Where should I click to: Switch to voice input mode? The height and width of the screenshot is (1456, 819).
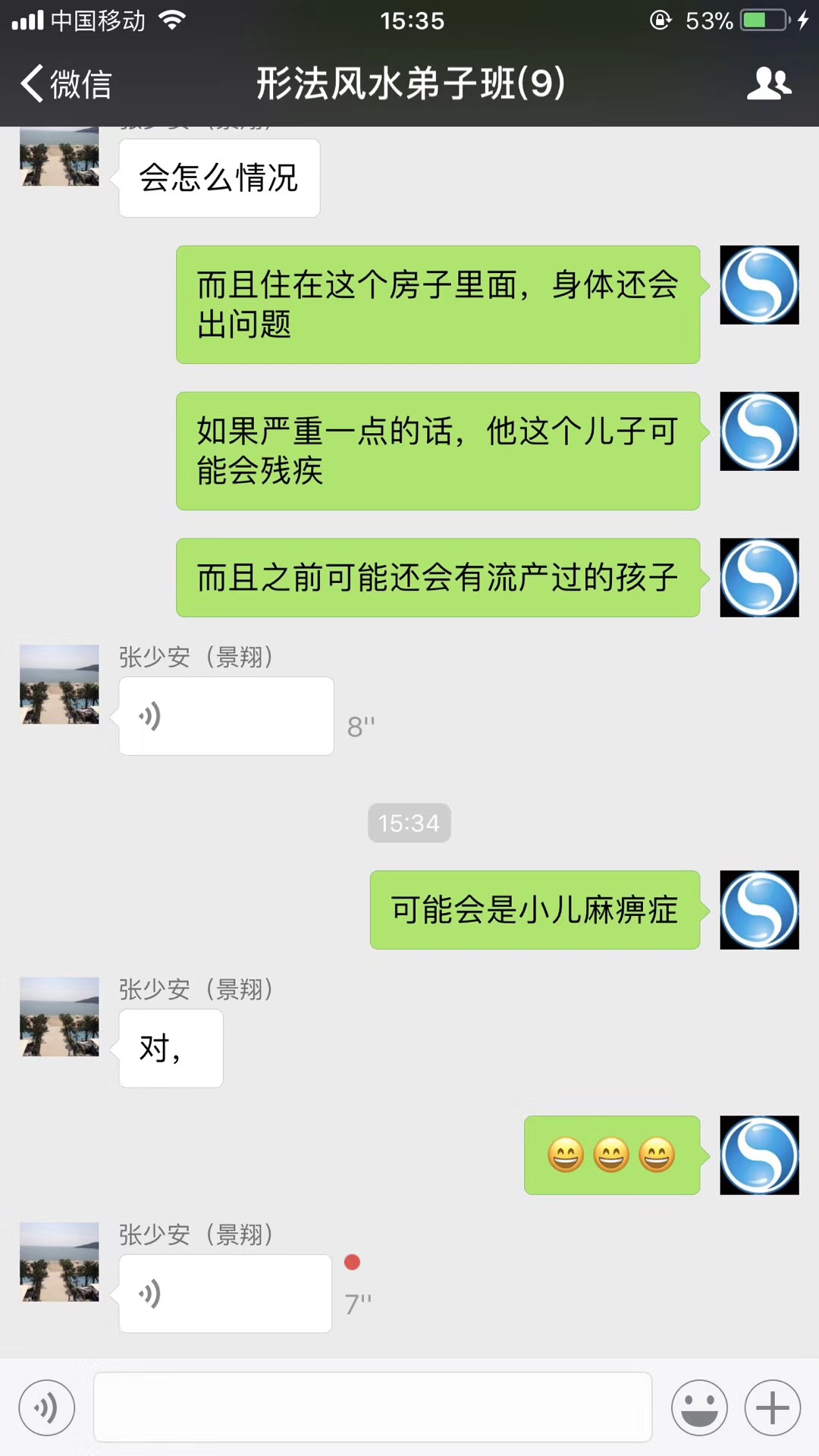47,1408
